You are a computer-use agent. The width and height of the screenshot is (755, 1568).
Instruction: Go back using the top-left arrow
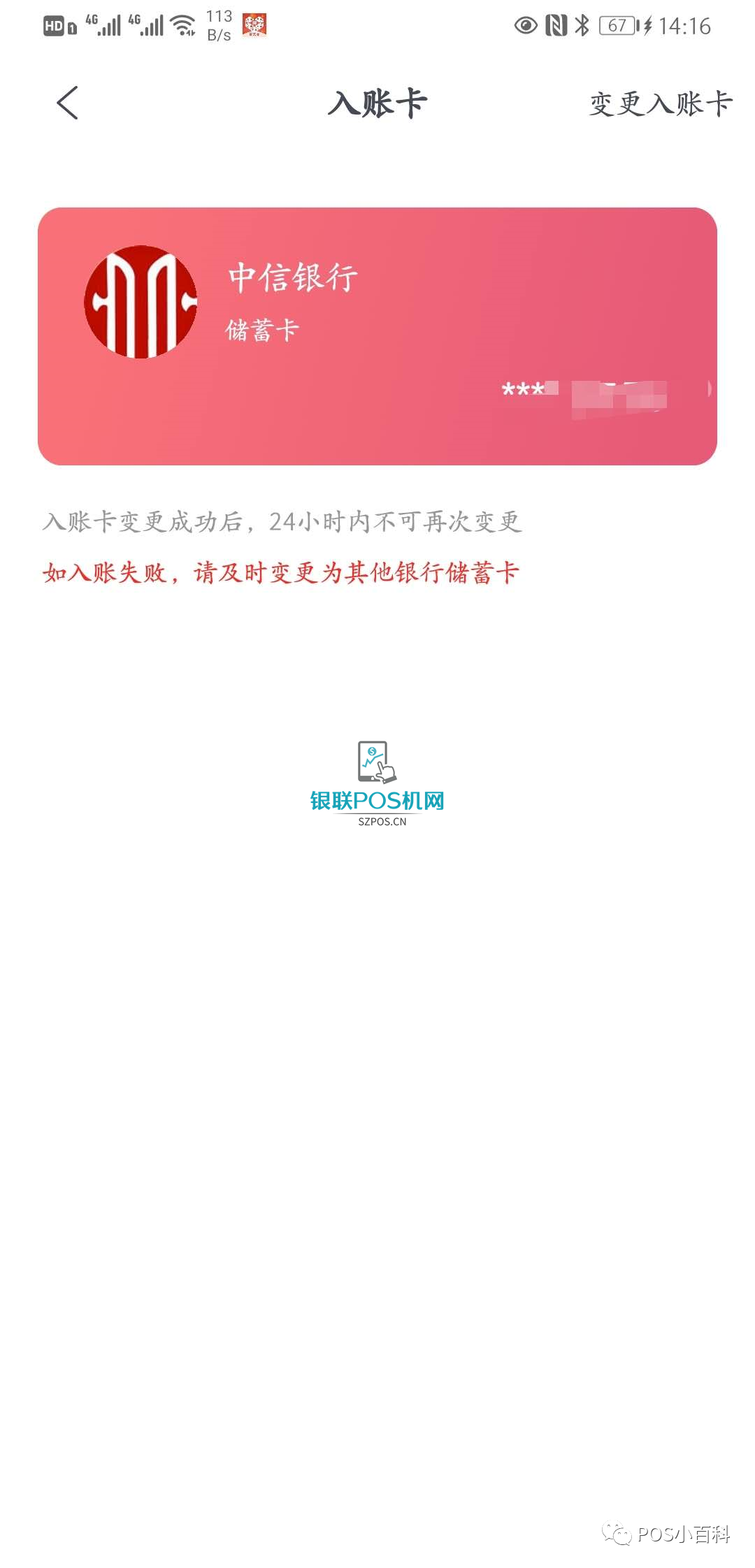point(67,103)
